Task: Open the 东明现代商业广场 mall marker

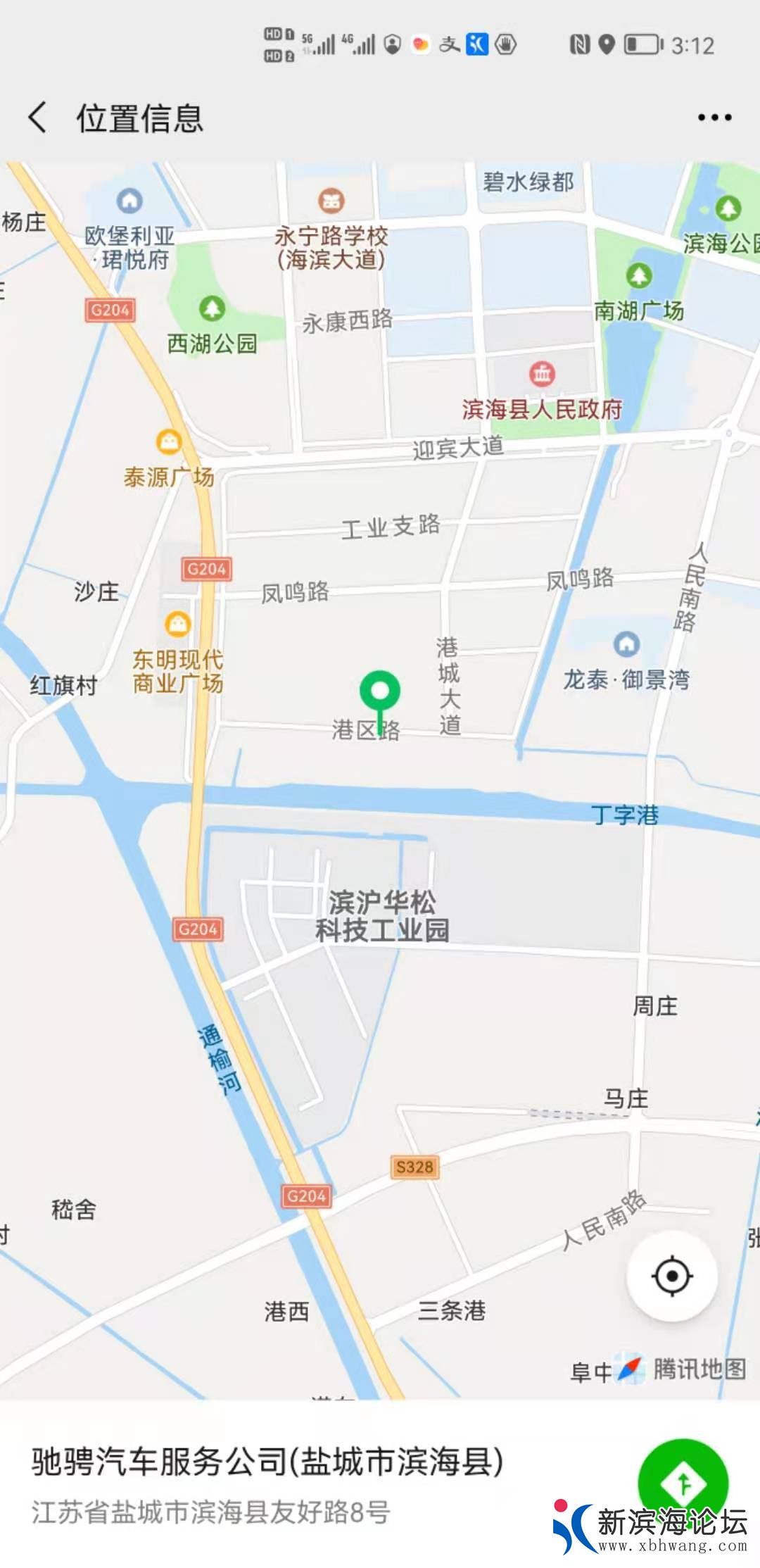Action: point(178,623)
